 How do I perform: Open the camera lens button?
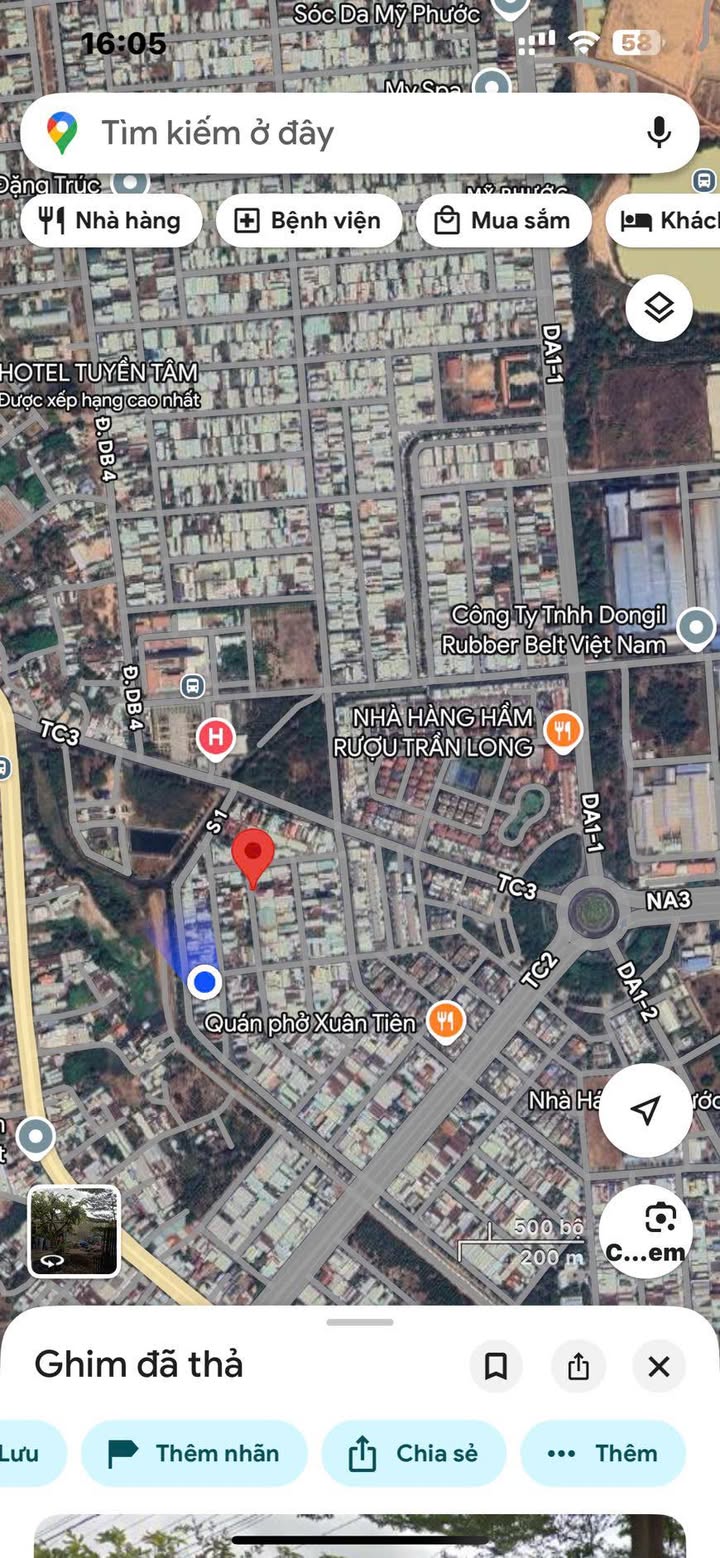[646, 1232]
